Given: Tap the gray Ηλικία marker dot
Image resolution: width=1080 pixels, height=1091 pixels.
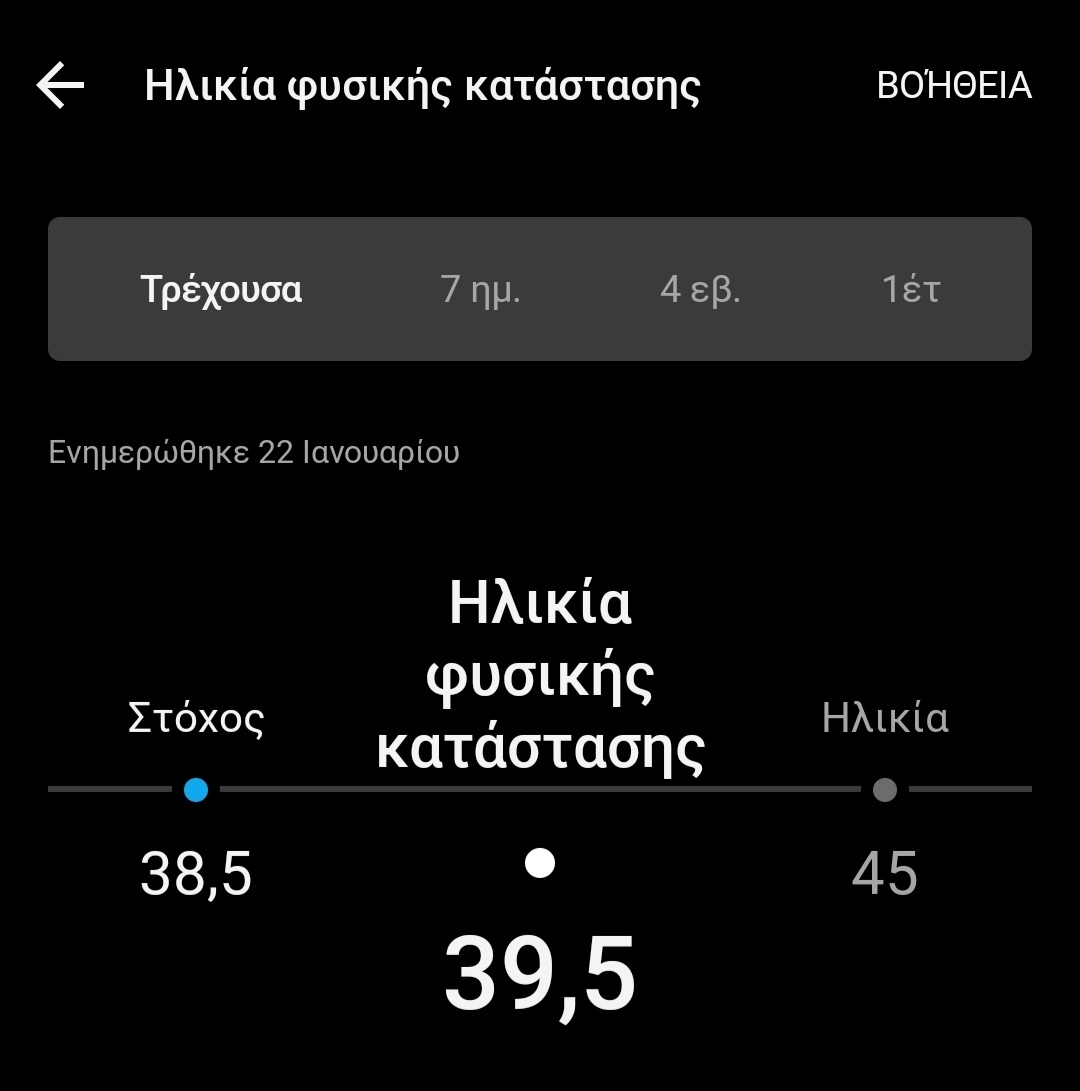Looking at the screenshot, I should (884, 790).
